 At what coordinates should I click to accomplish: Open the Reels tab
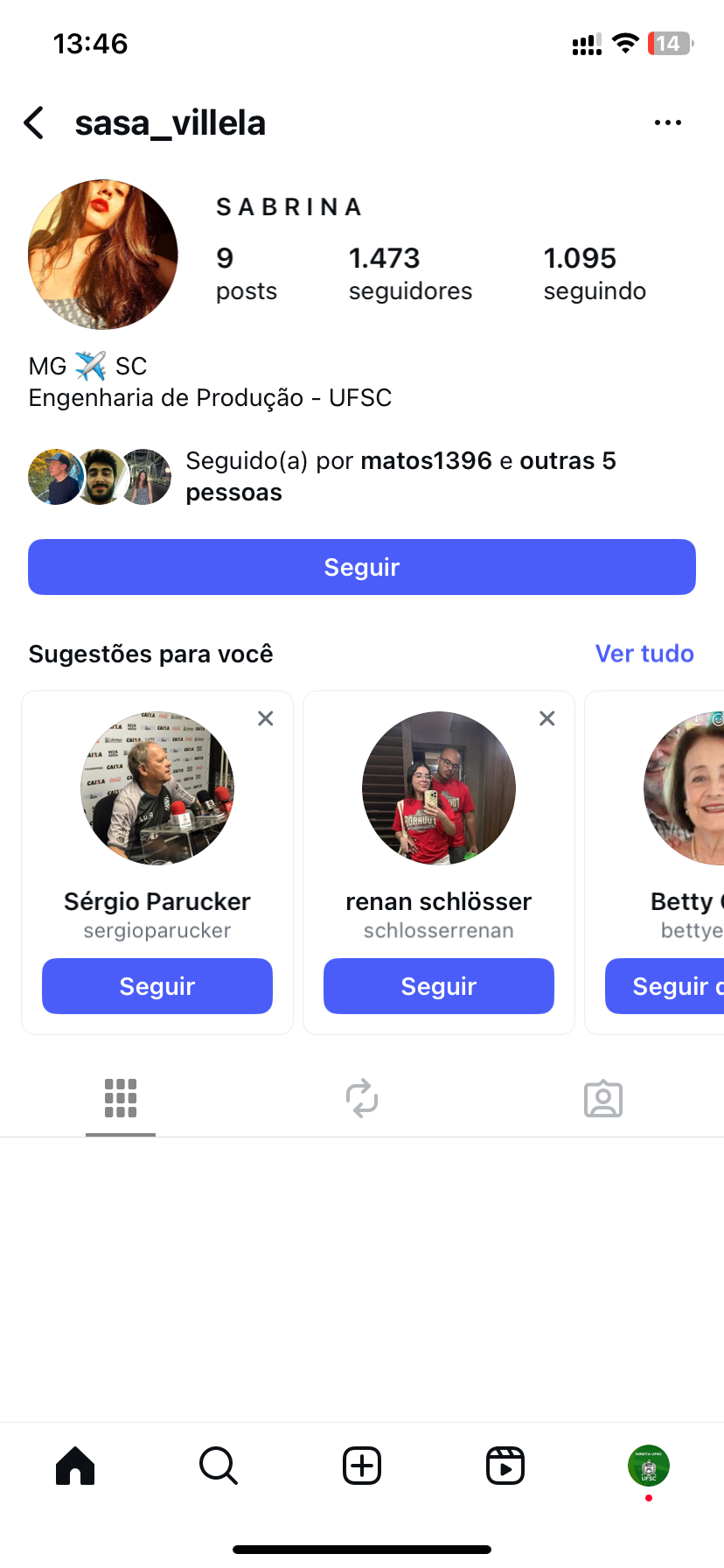point(505,1466)
